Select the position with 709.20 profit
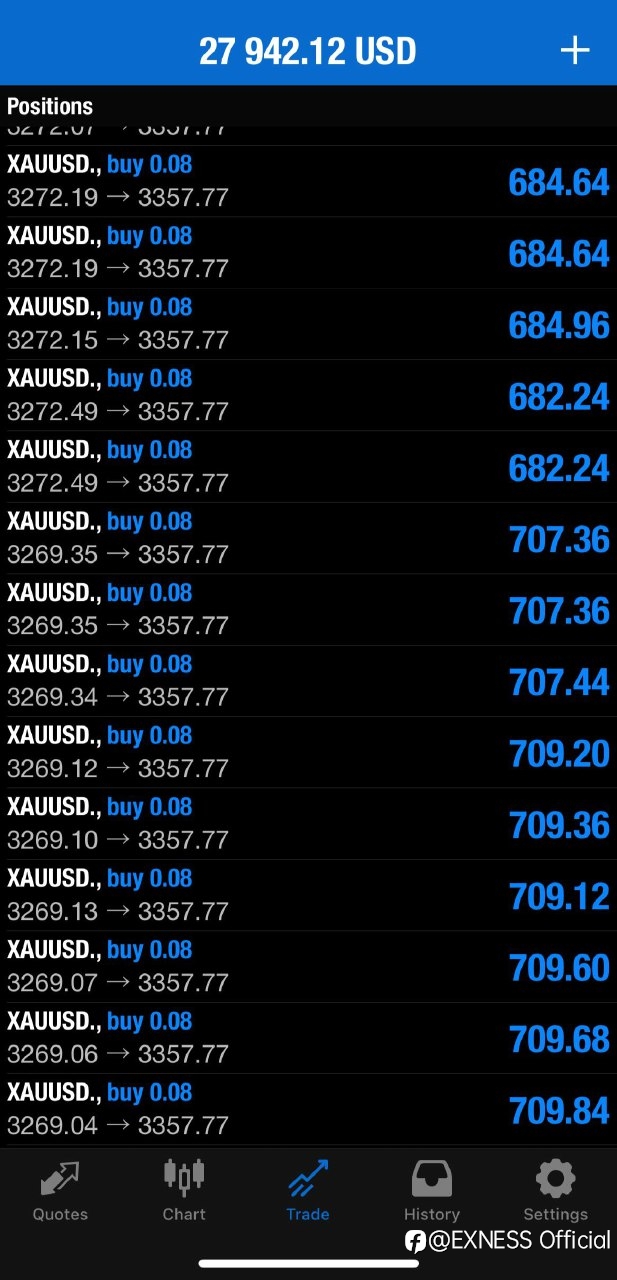Image resolution: width=617 pixels, height=1280 pixels. 308,752
